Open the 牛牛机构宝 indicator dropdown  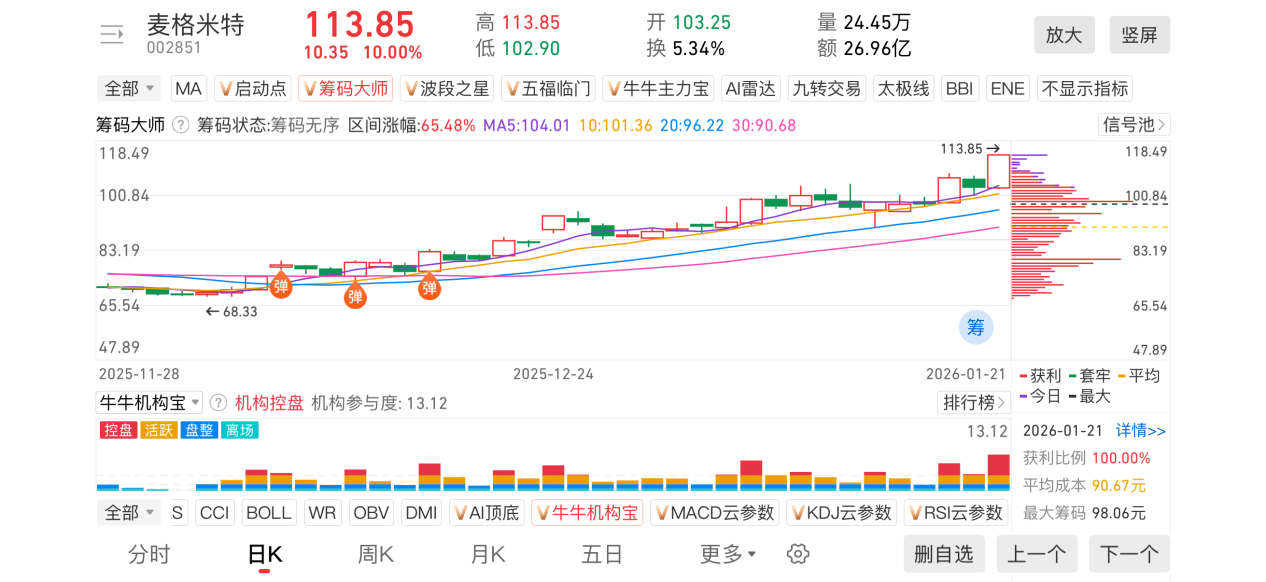tap(149, 403)
